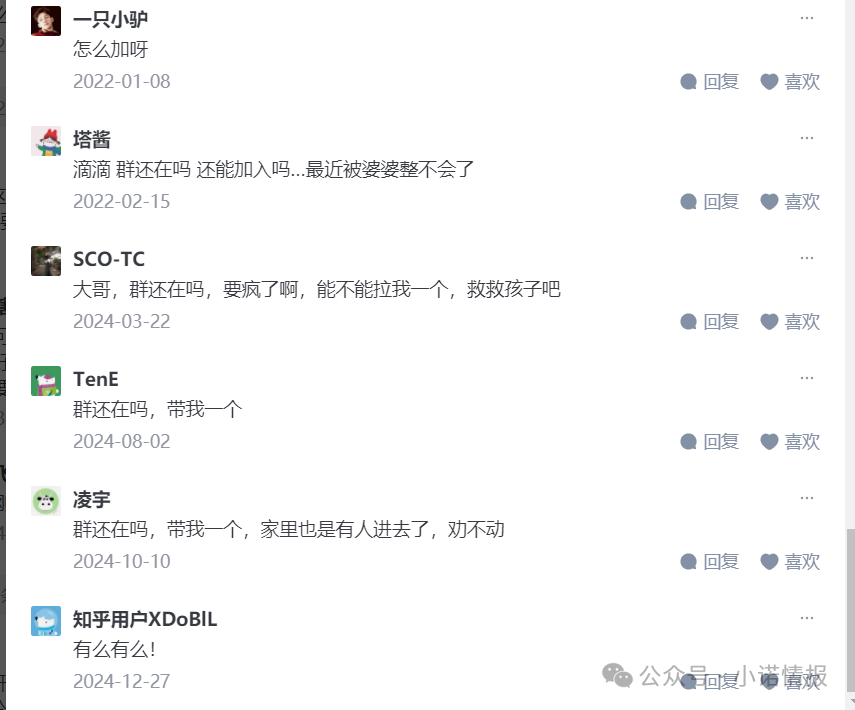Open overflow menu on 塔酱's comment
The image size is (855, 710).
807,138
